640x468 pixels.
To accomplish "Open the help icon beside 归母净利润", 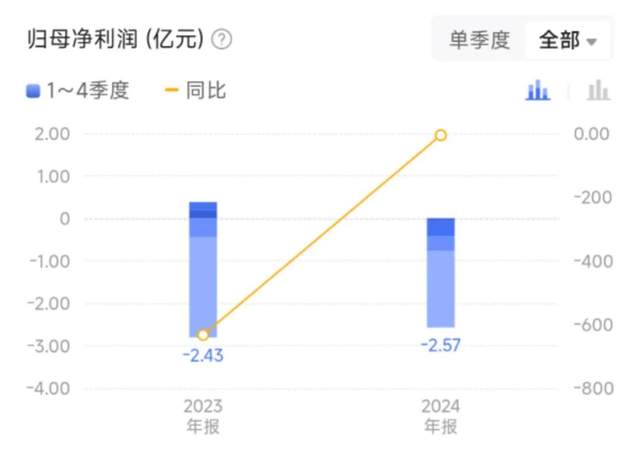I will (x=223, y=40).
